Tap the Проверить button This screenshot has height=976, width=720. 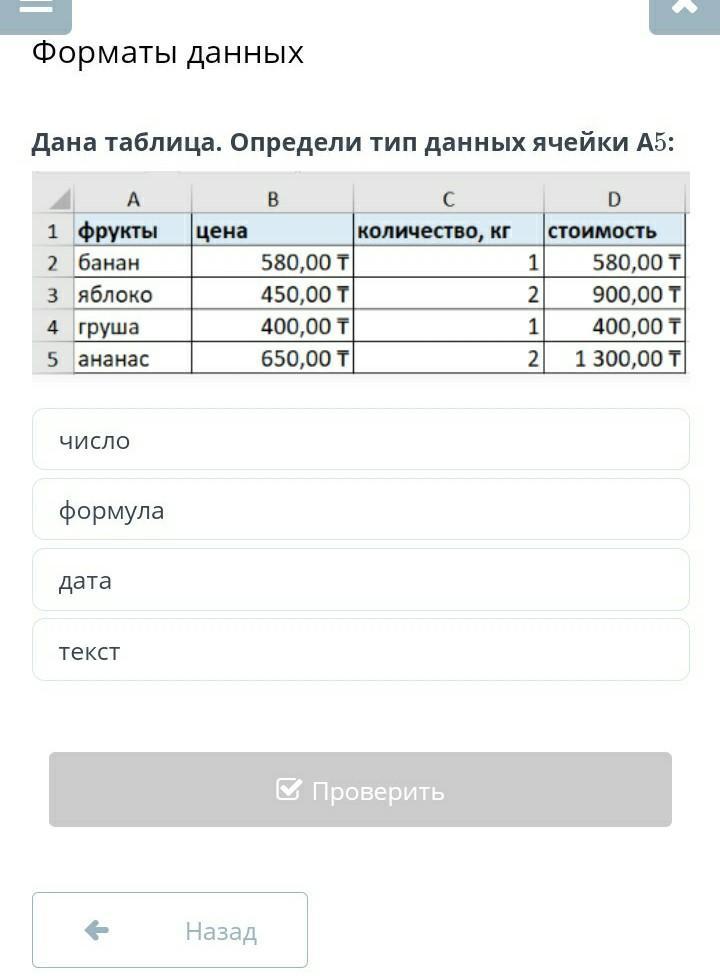point(360,790)
